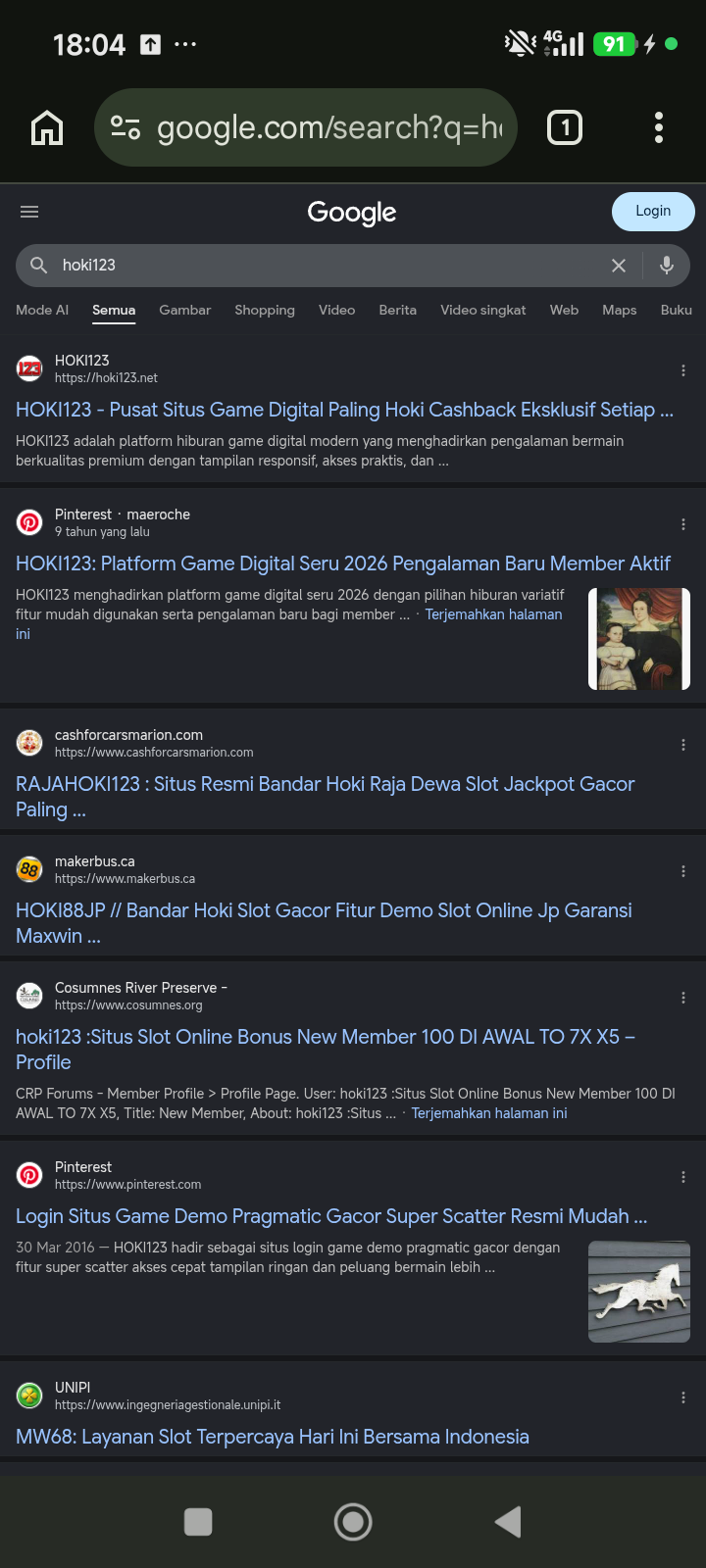
Task: Tap the Login button
Action: point(653,211)
